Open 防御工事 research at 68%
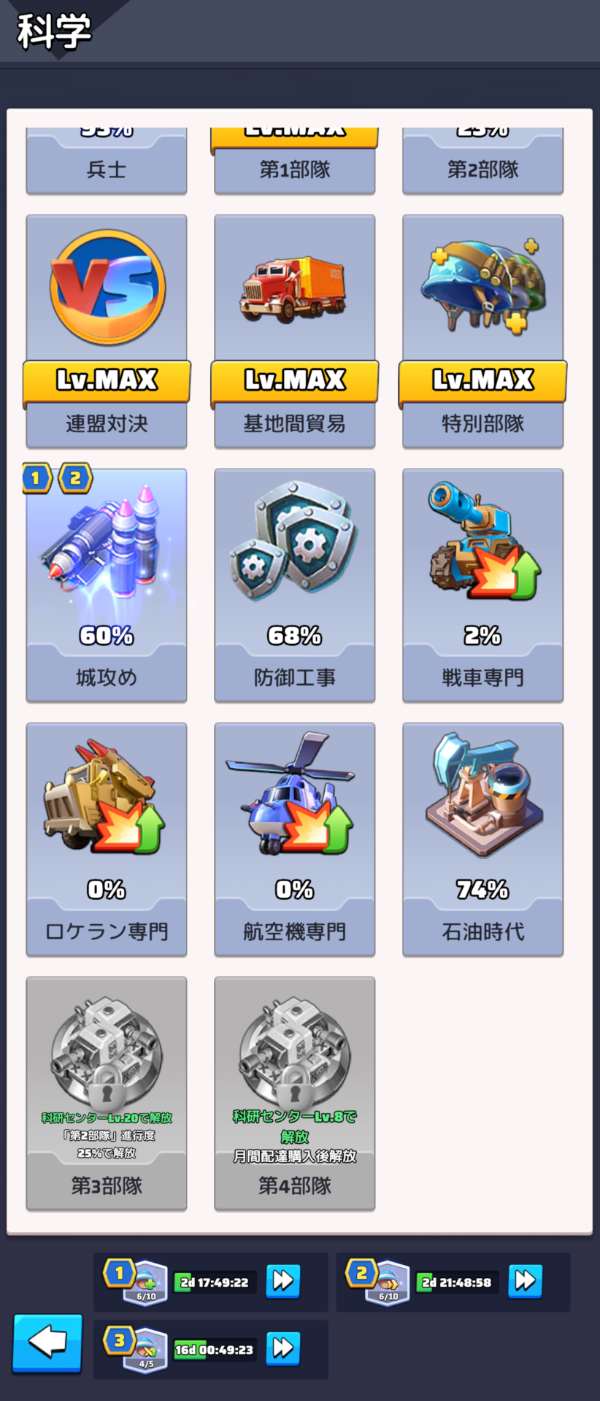Viewport: 600px width, 1401px height. click(x=294, y=584)
